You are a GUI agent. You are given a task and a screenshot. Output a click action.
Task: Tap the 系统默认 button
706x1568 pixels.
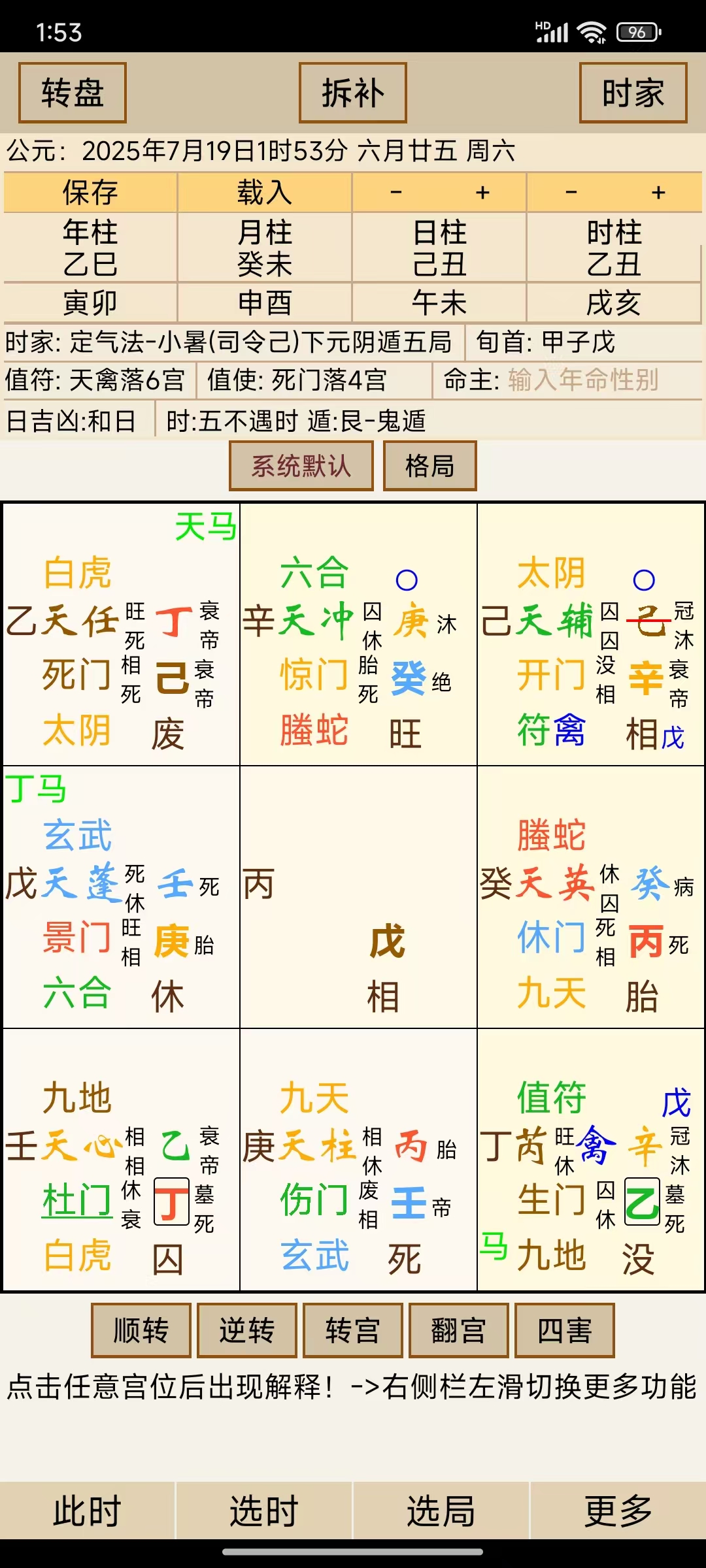click(x=301, y=466)
